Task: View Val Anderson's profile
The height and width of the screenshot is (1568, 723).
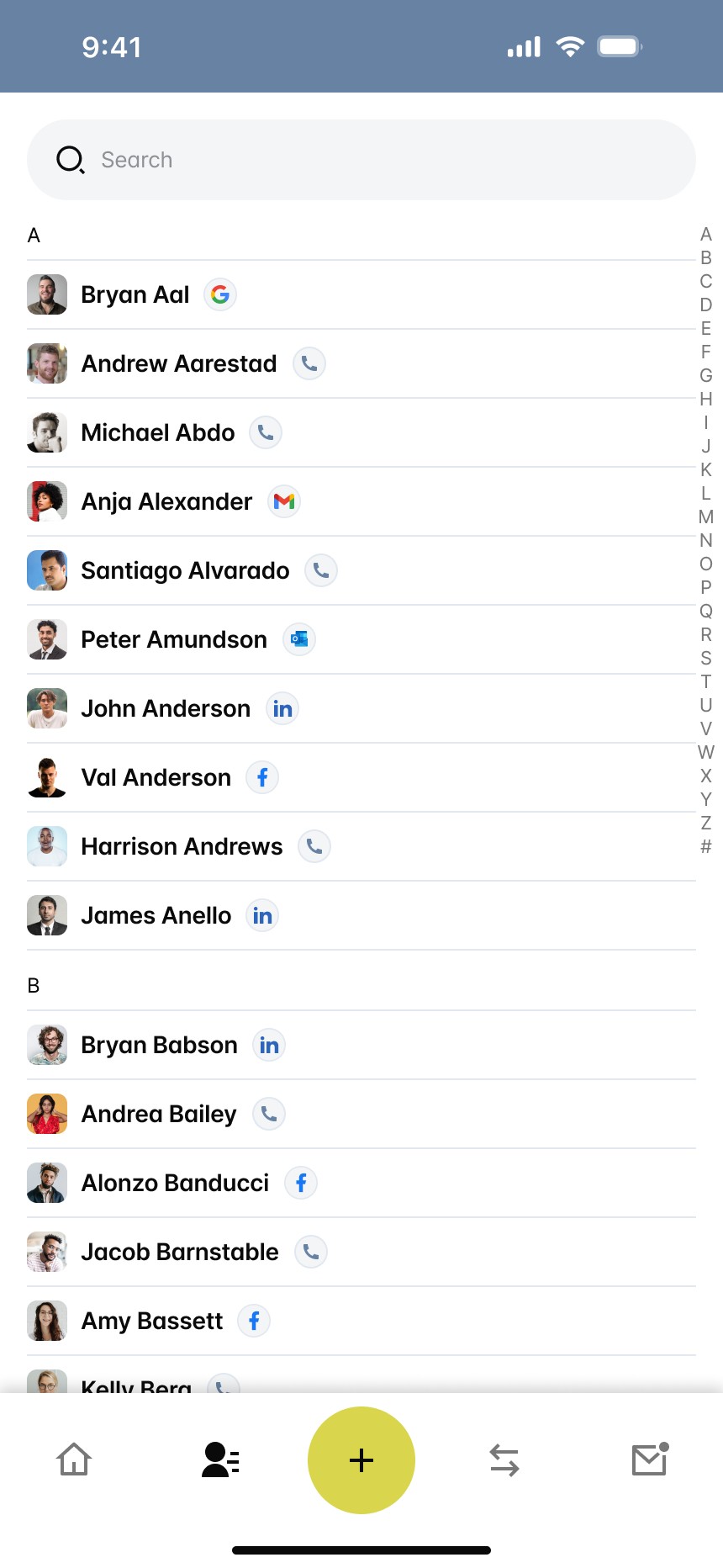Action: pos(361,777)
